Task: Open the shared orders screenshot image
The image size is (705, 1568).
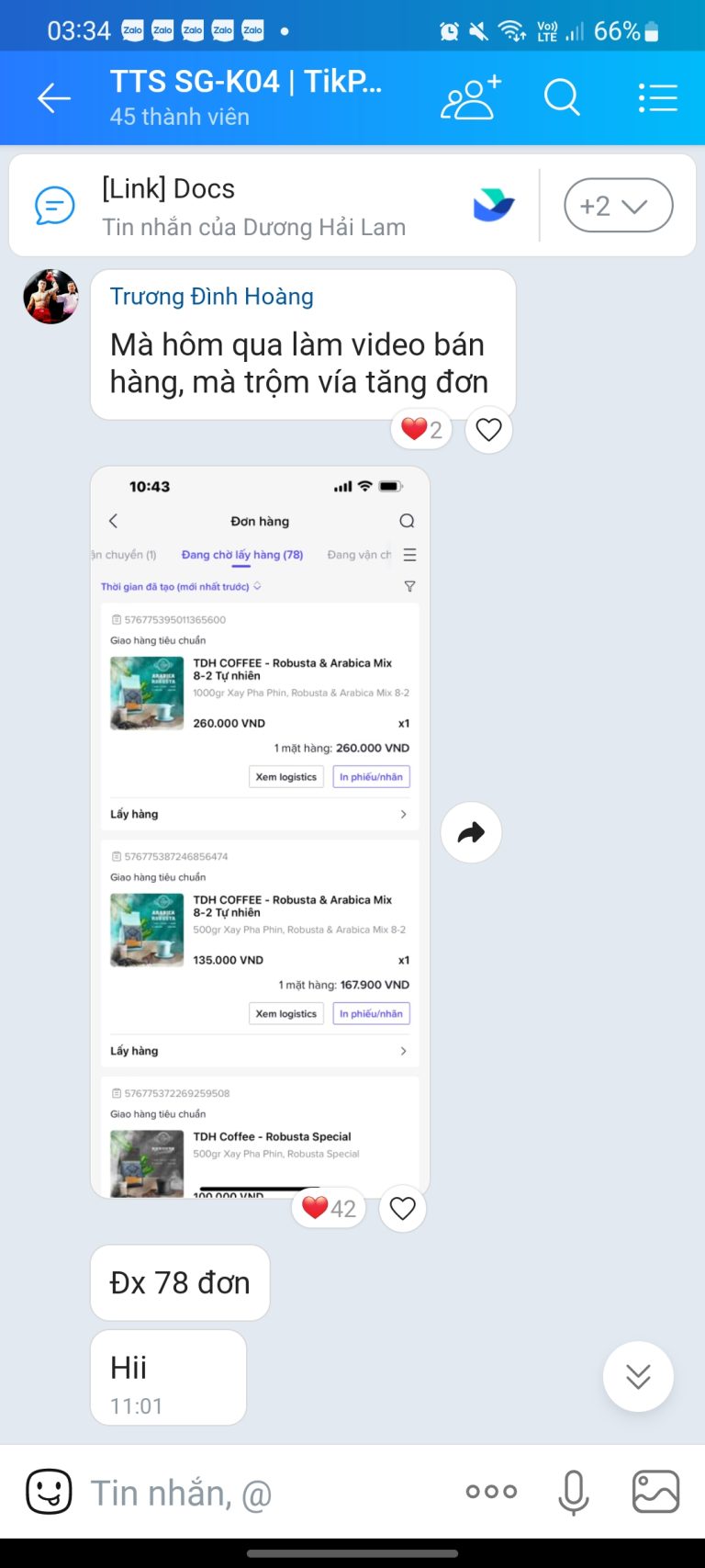Action: (x=260, y=831)
